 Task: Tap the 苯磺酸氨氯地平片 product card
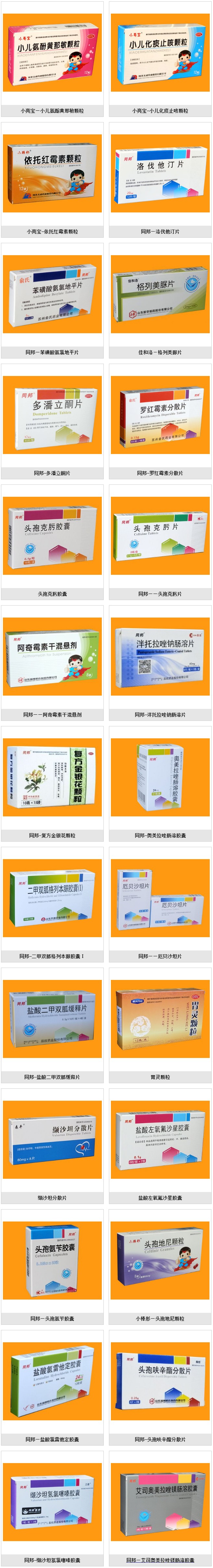(x=52, y=294)
